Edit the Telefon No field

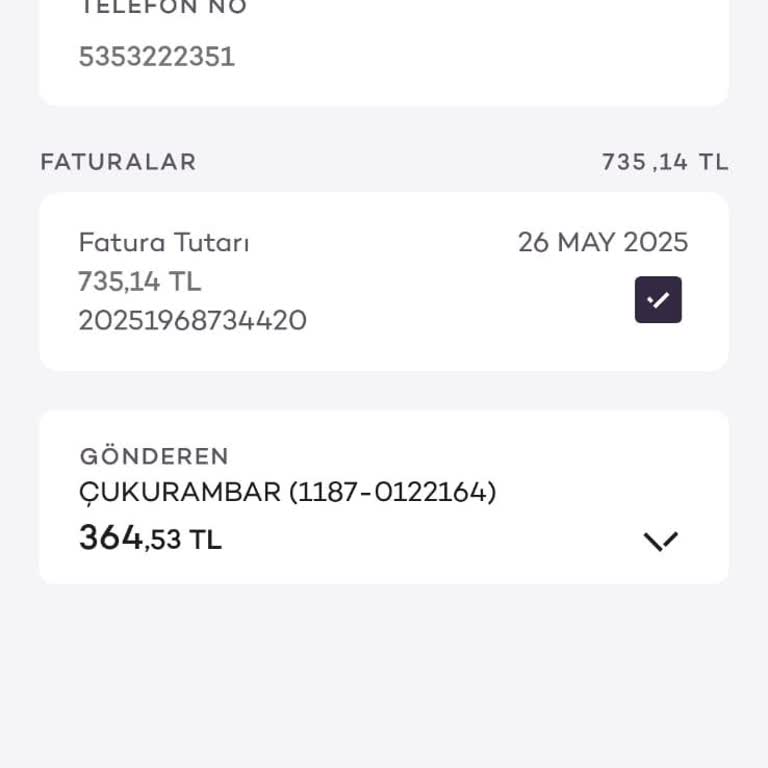(x=157, y=56)
